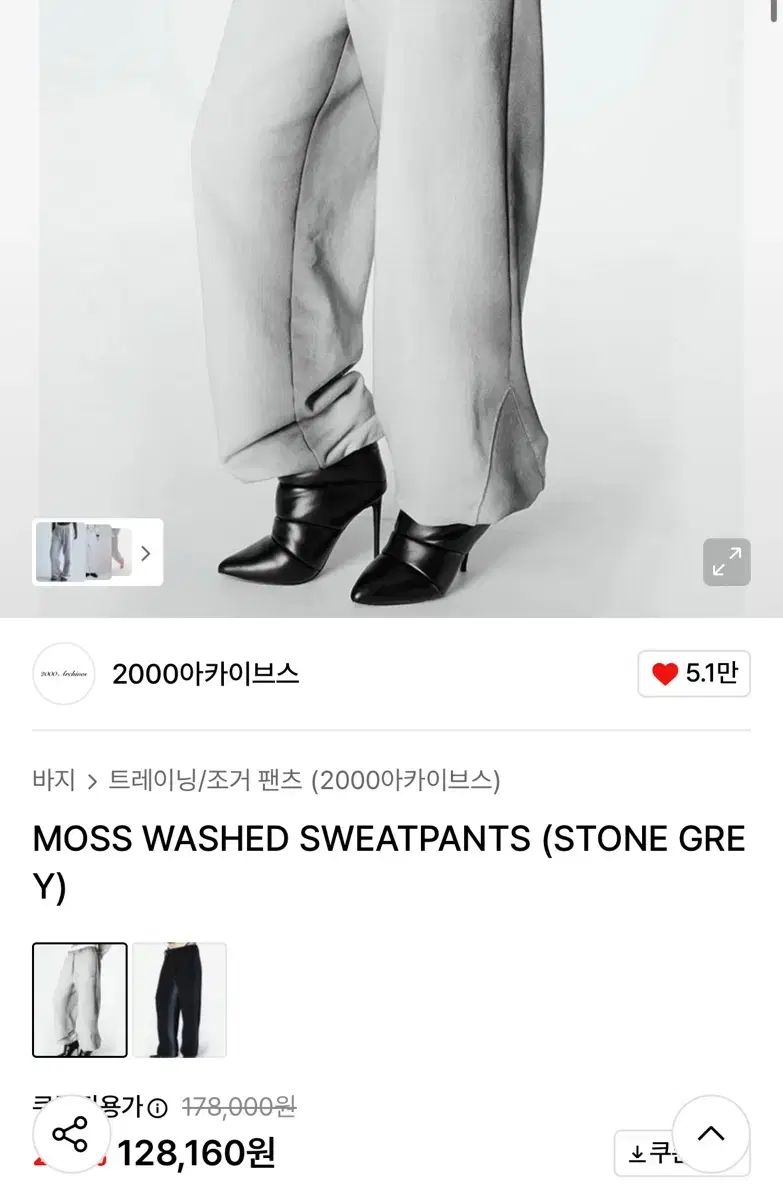The width and height of the screenshot is (783, 1200).
Task: Select the black sweatpants color option
Action: [180, 1000]
